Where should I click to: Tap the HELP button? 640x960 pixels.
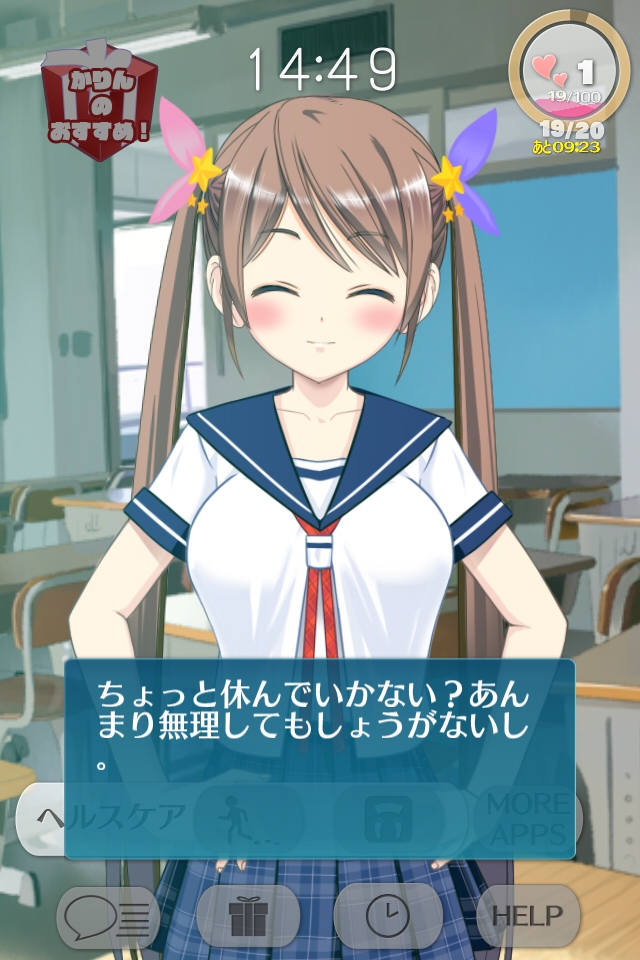click(x=528, y=917)
